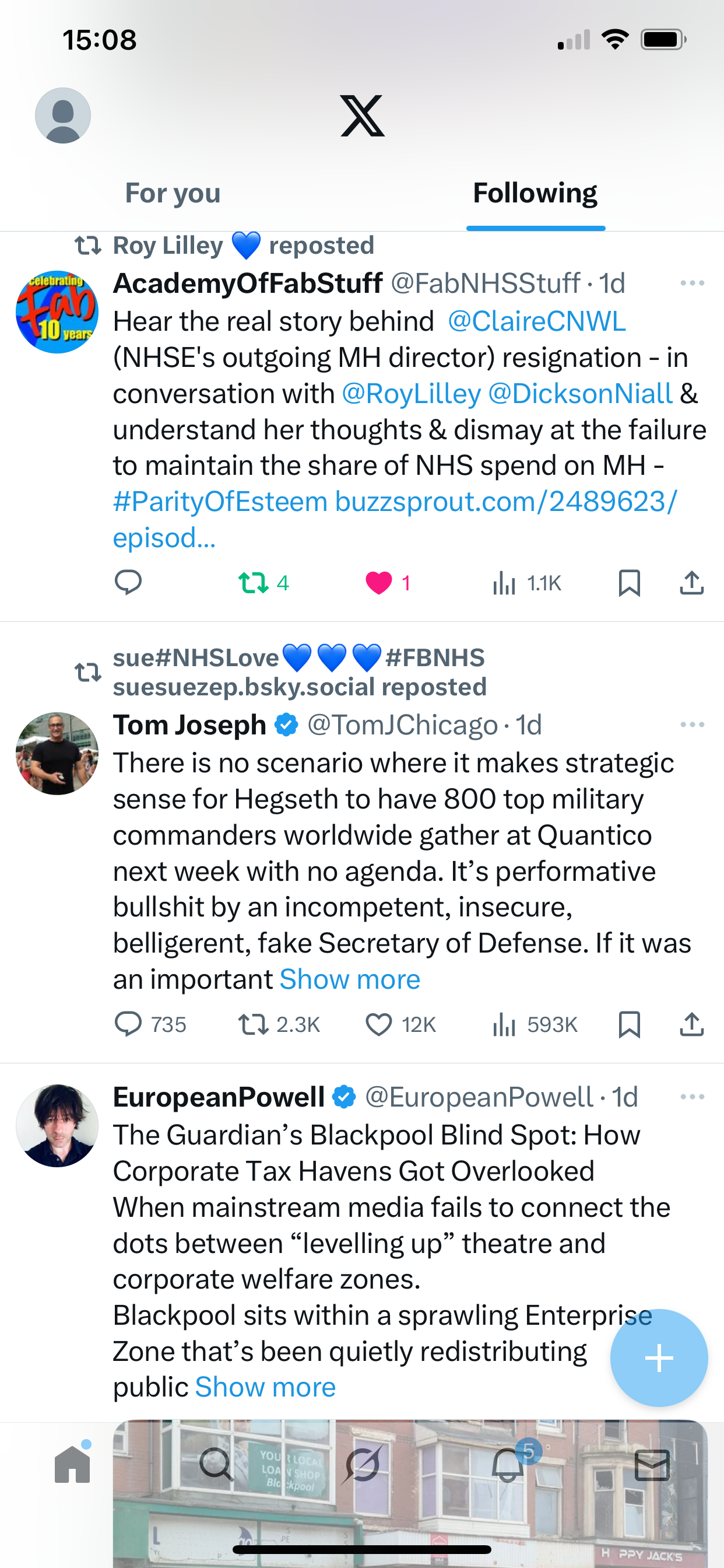This screenshot has width=724, height=1568.
Task: Repost Tom Joseph's post
Action: (253, 1025)
